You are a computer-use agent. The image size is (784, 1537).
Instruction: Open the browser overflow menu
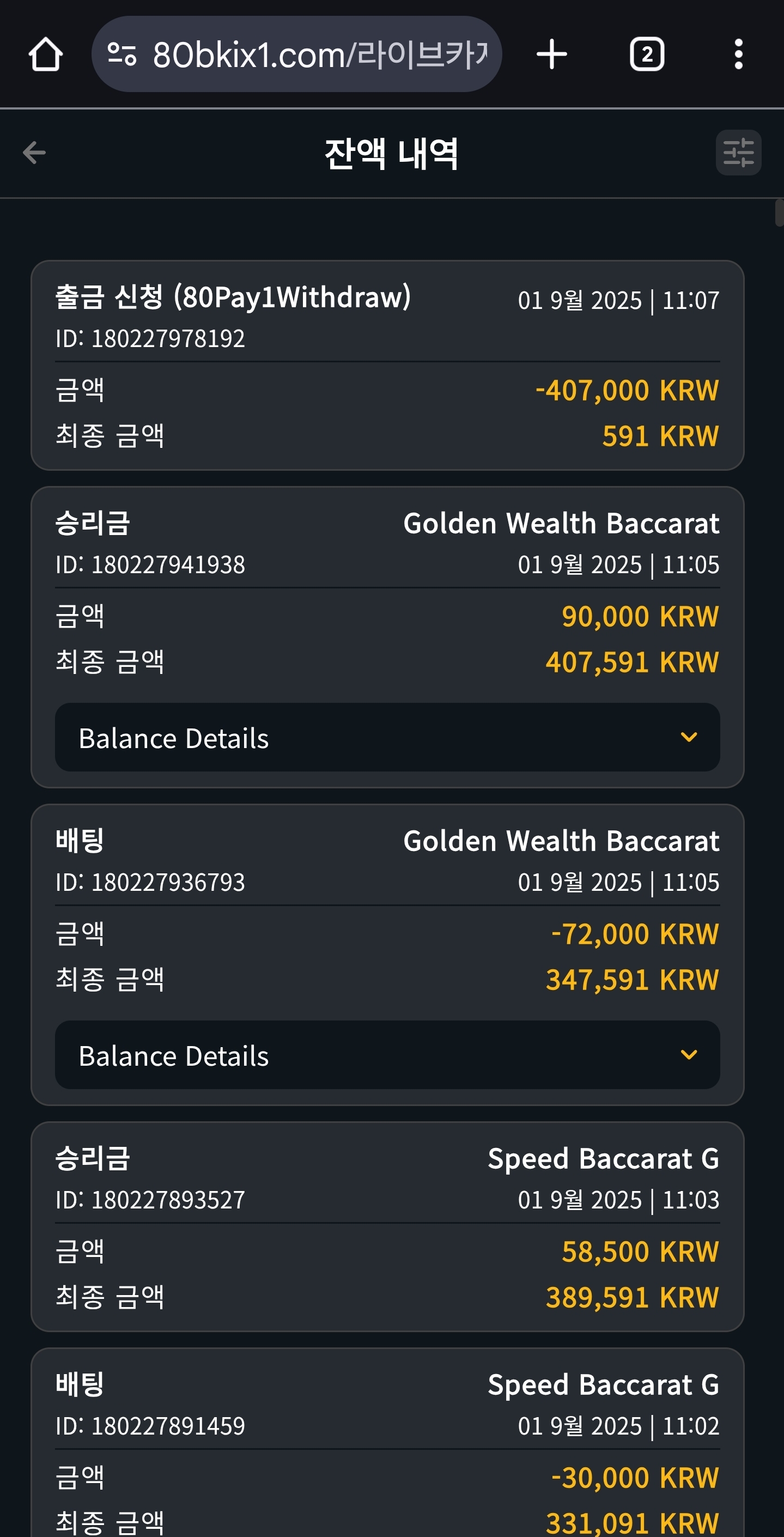738,54
